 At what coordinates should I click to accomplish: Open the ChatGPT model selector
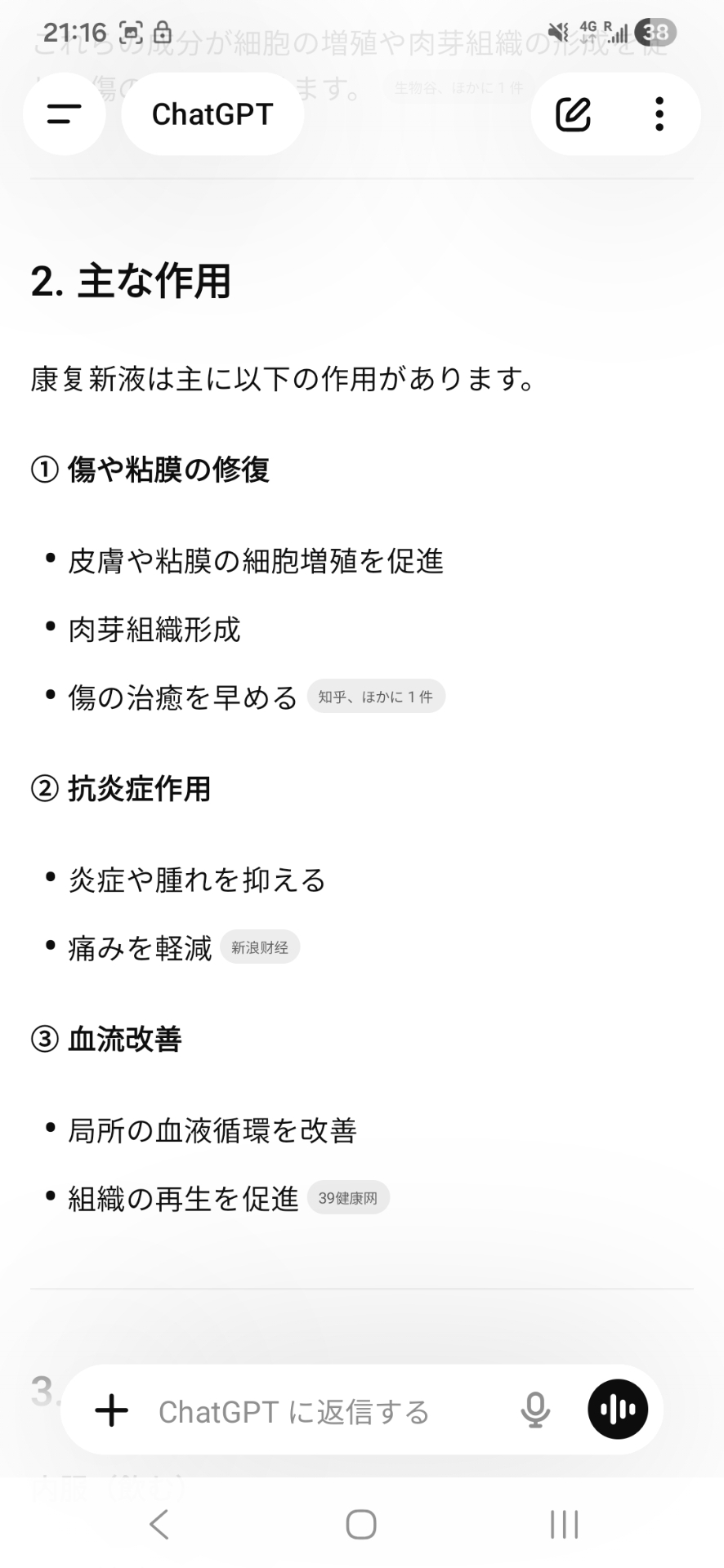click(212, 114)
